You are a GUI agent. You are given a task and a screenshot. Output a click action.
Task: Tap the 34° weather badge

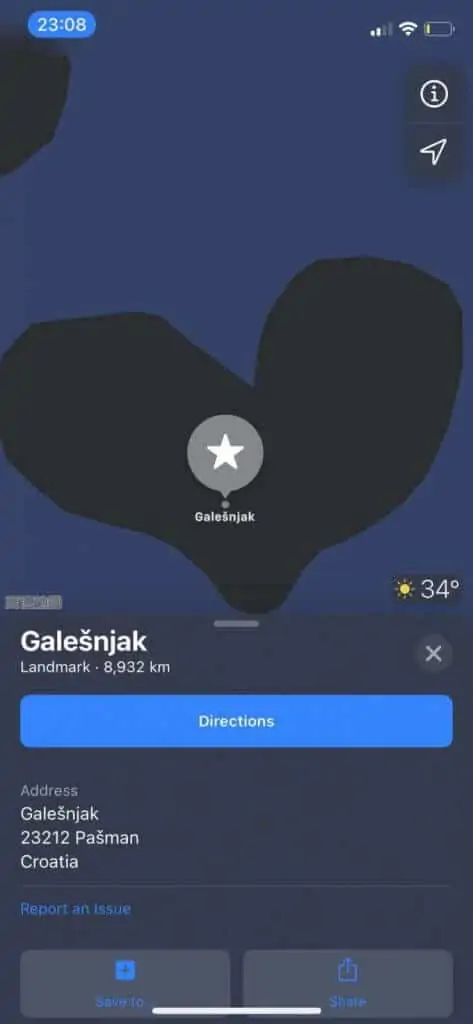point(427,589)
